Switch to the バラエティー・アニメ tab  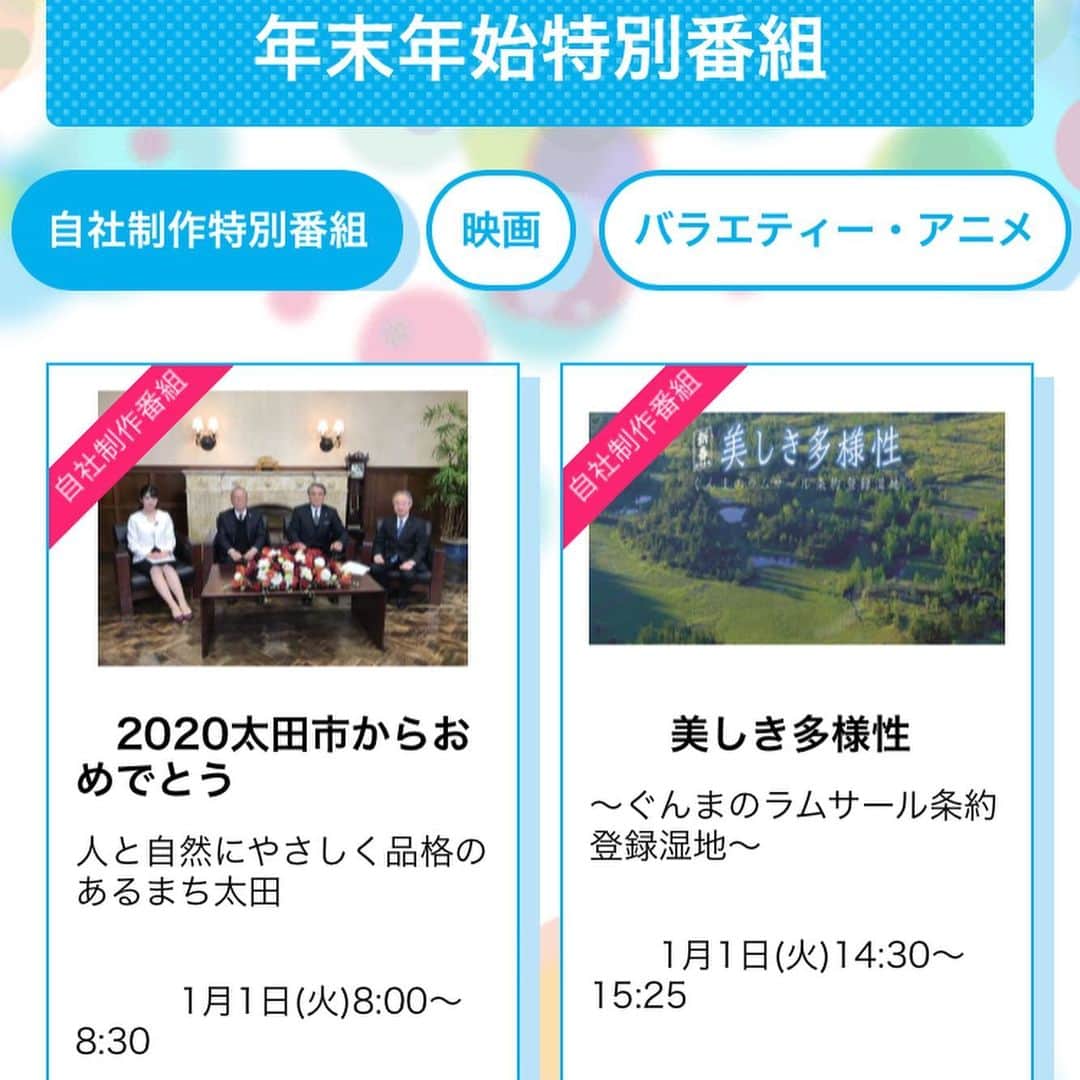pos(833,231)
